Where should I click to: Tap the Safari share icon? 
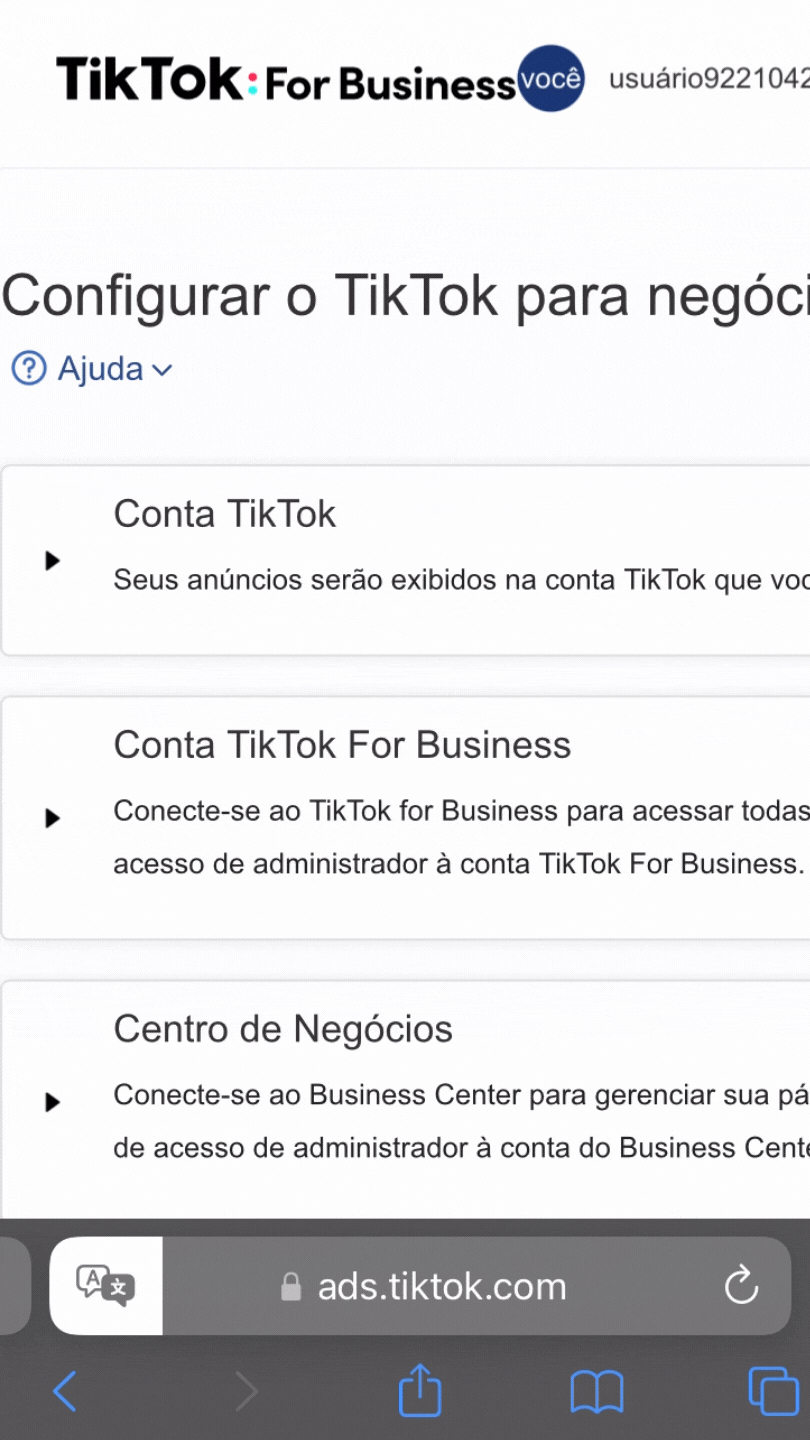tap(419, 1390)
